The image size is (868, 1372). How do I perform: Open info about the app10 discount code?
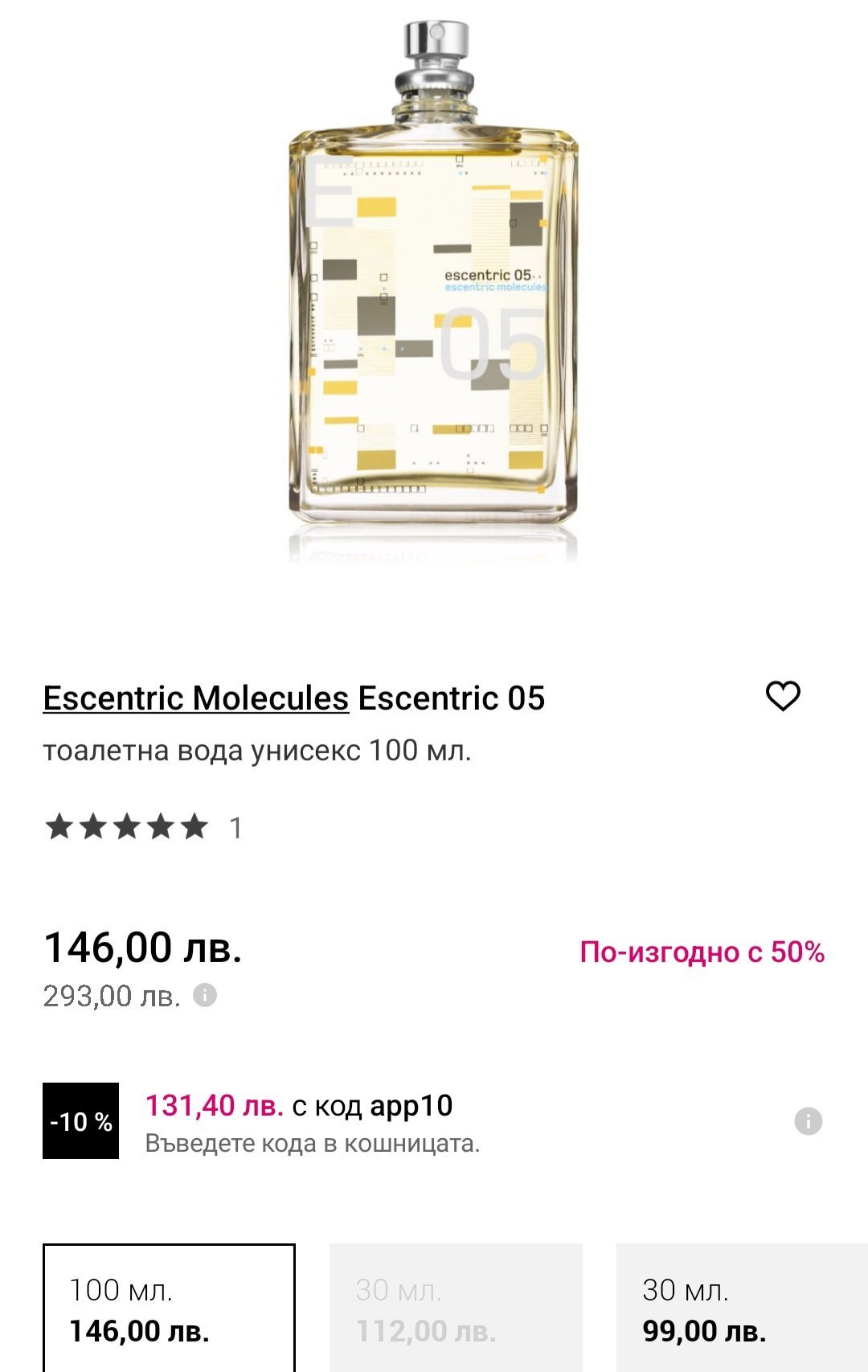point(808,1121)
